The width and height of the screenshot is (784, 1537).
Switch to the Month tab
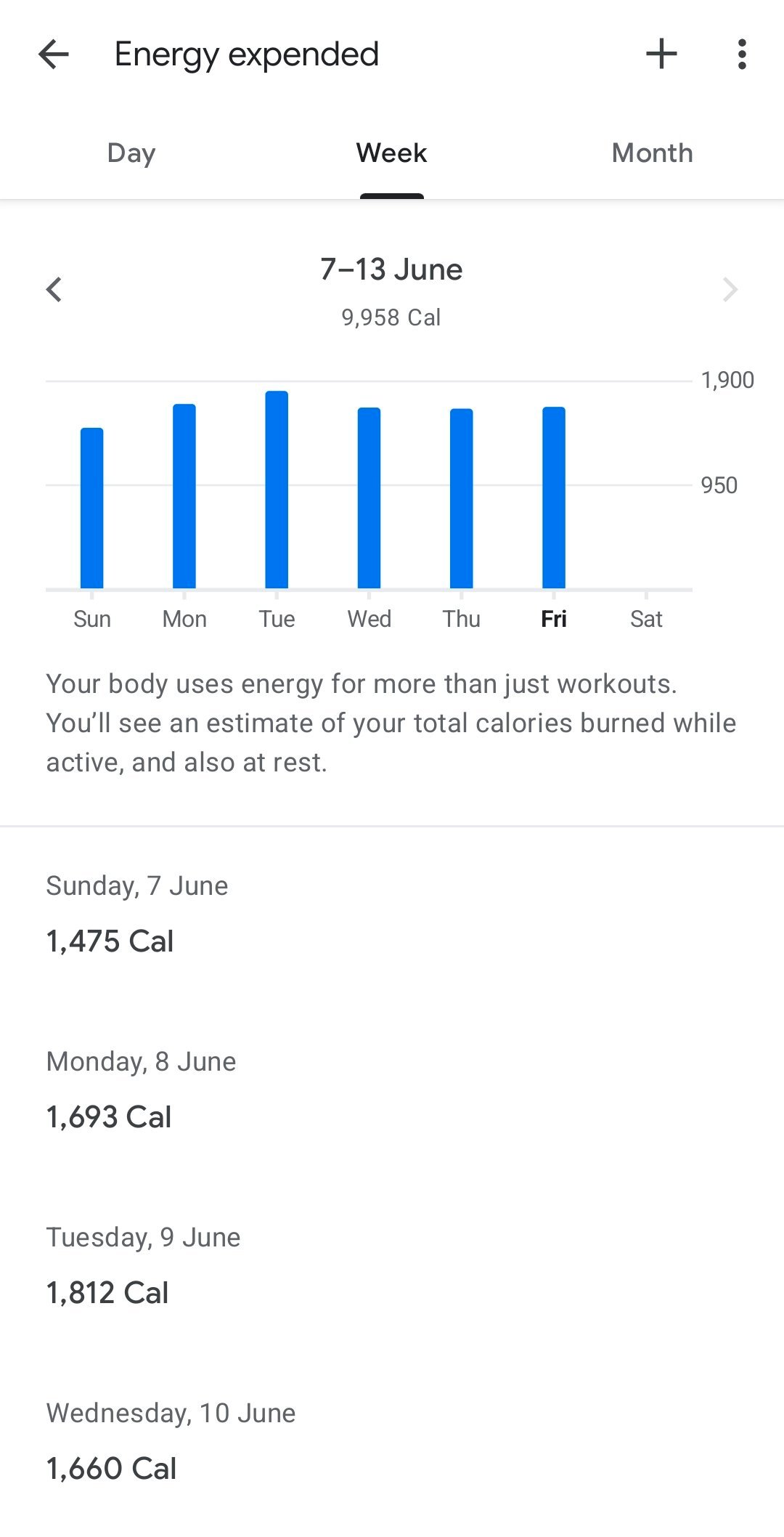(x=653, y=153)
